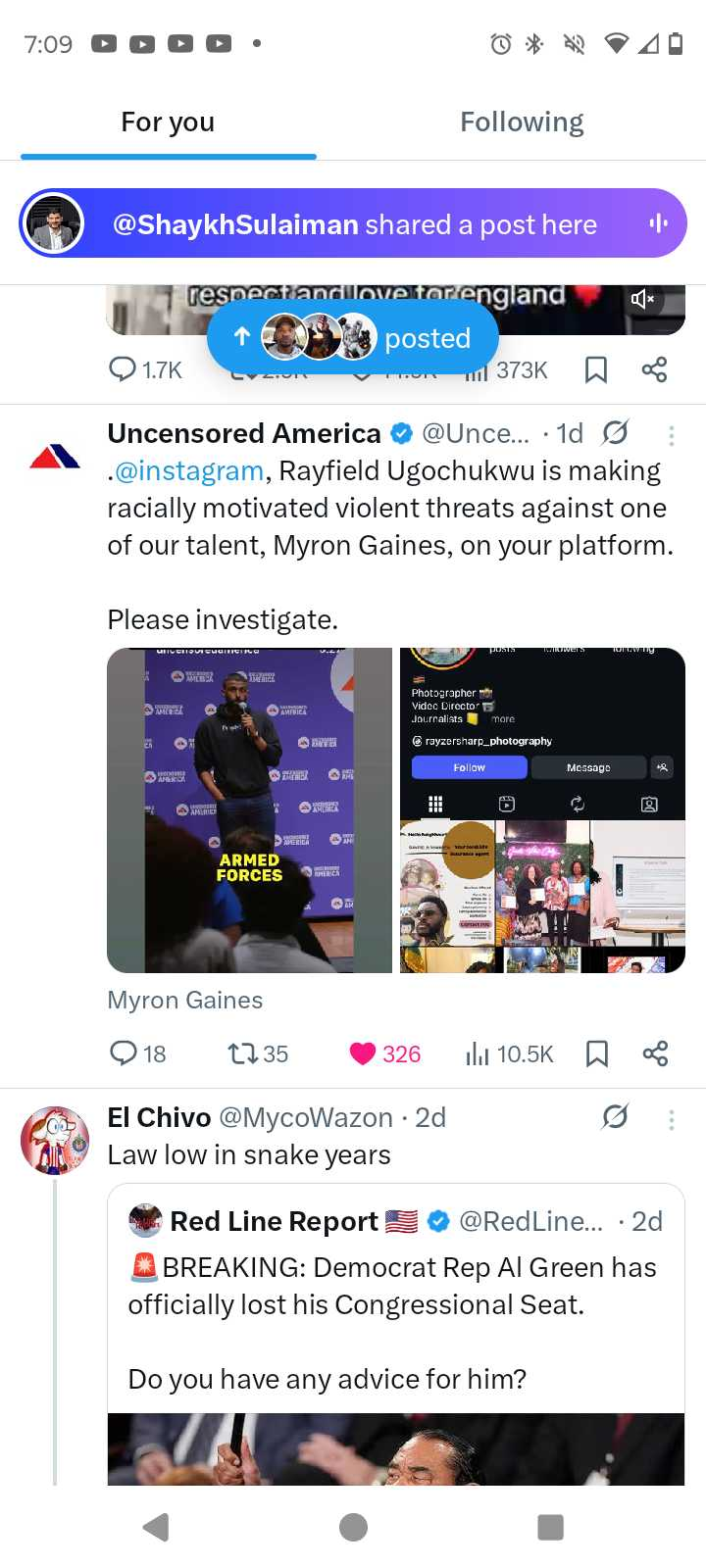Image resolution: width=706 pixels, height=1568 pixels.
Task: Unmute the video at the top
Action: coord(643,300)
